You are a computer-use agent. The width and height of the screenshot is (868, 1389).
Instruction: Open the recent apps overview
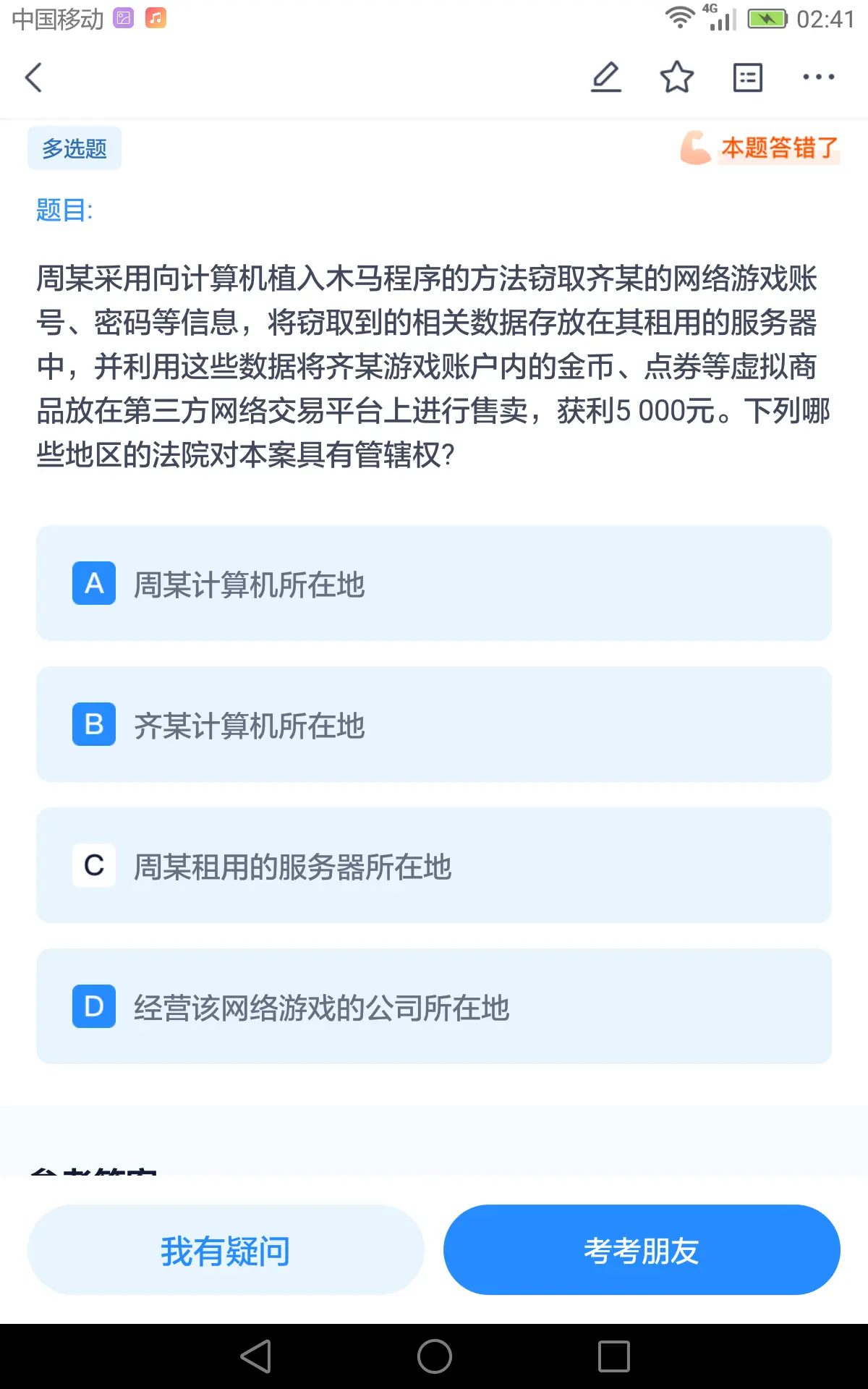click(x=613, y=1356)
